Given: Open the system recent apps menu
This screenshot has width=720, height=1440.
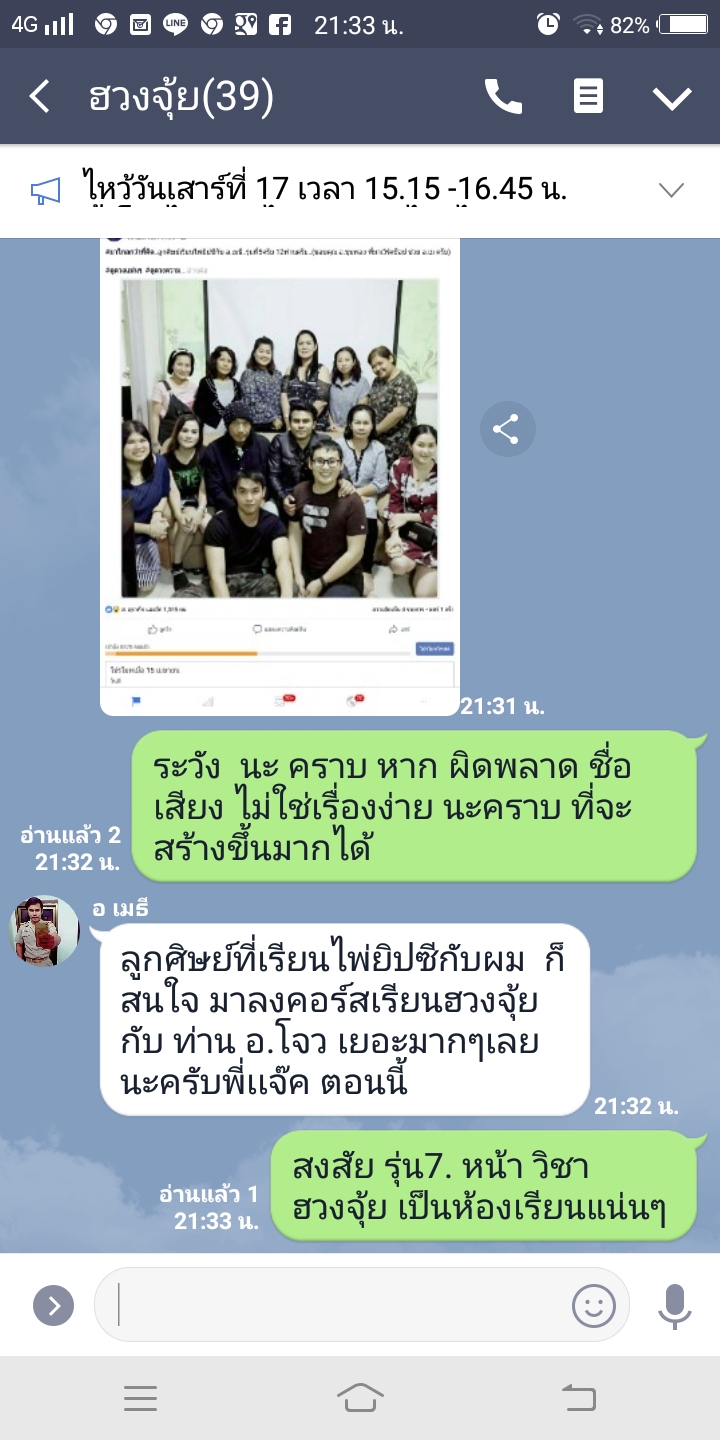Looking at the screenshot, I should click(x=140, y=1398).
